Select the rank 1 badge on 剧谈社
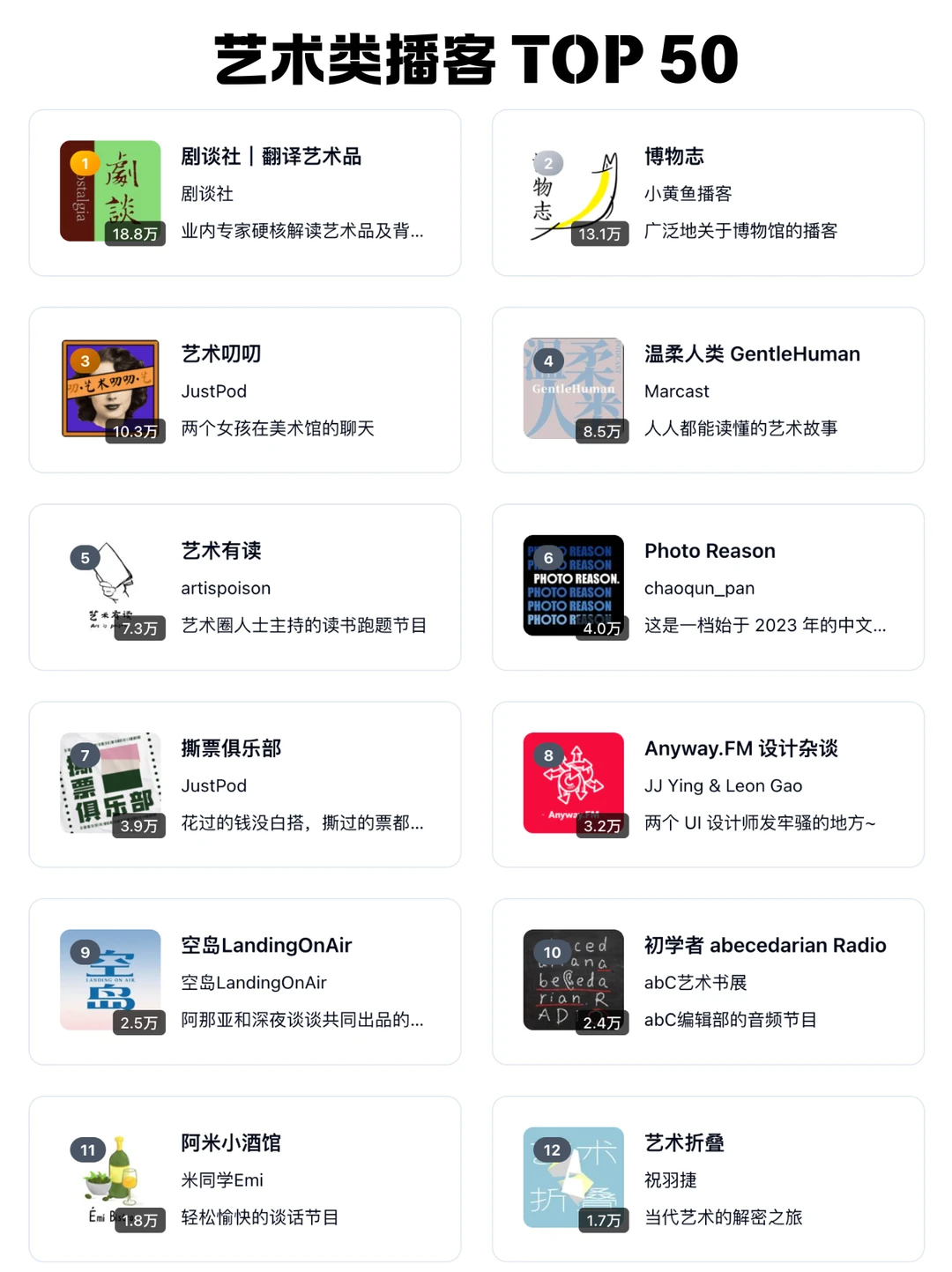 tap(86, 163)
